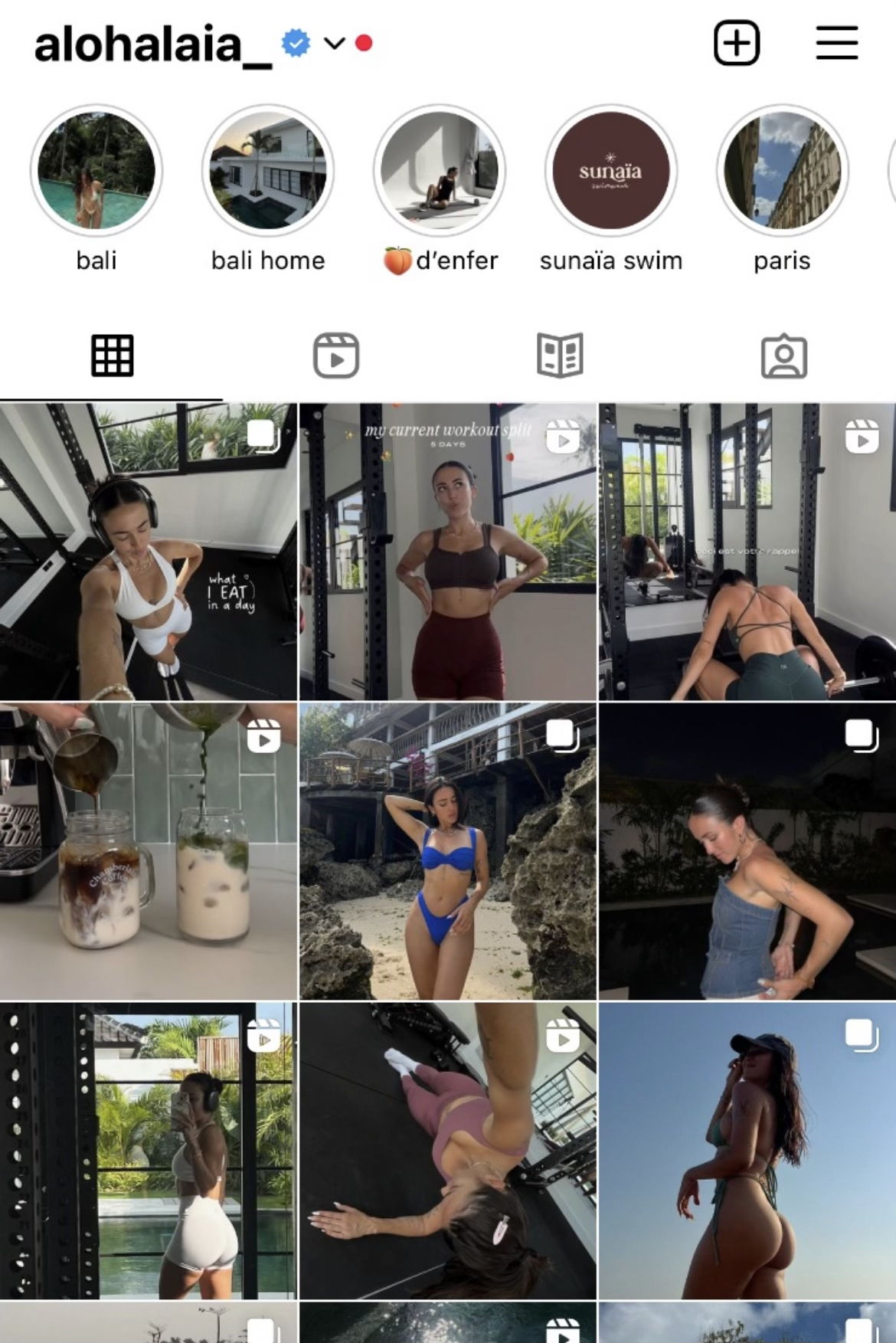The image size is (896, 1343).
Task: Switch to the tagged photos tab
Action: pyautogui.click(x=783, y=355)
